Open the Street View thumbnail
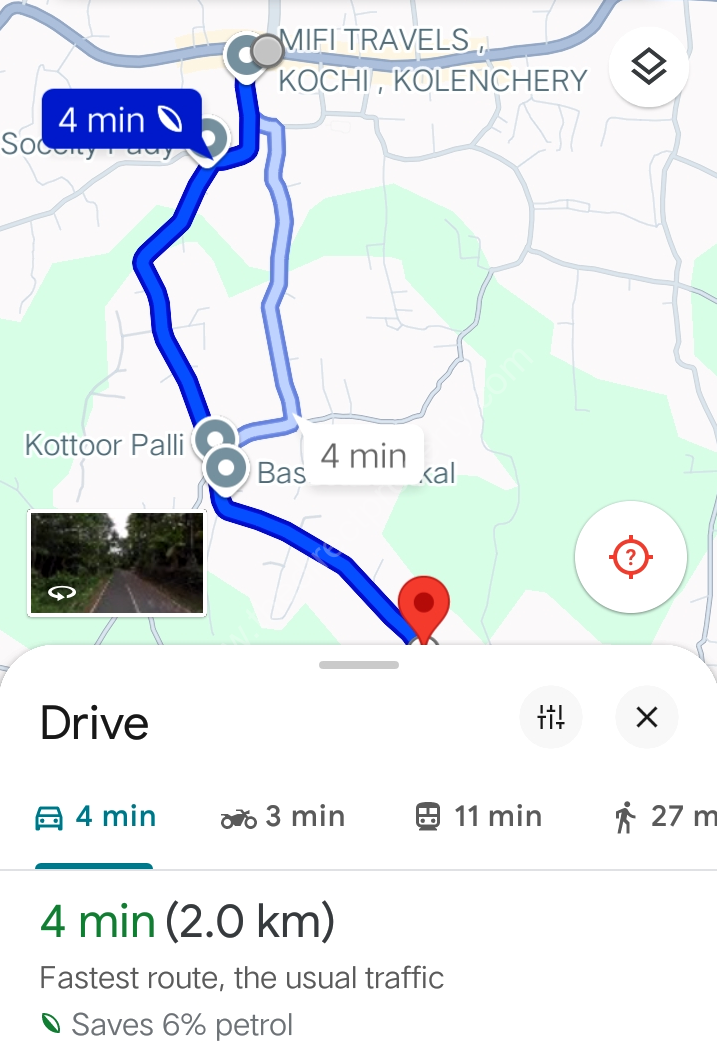This screenshot has height=1046, width=717. click(x=117, y=563)
